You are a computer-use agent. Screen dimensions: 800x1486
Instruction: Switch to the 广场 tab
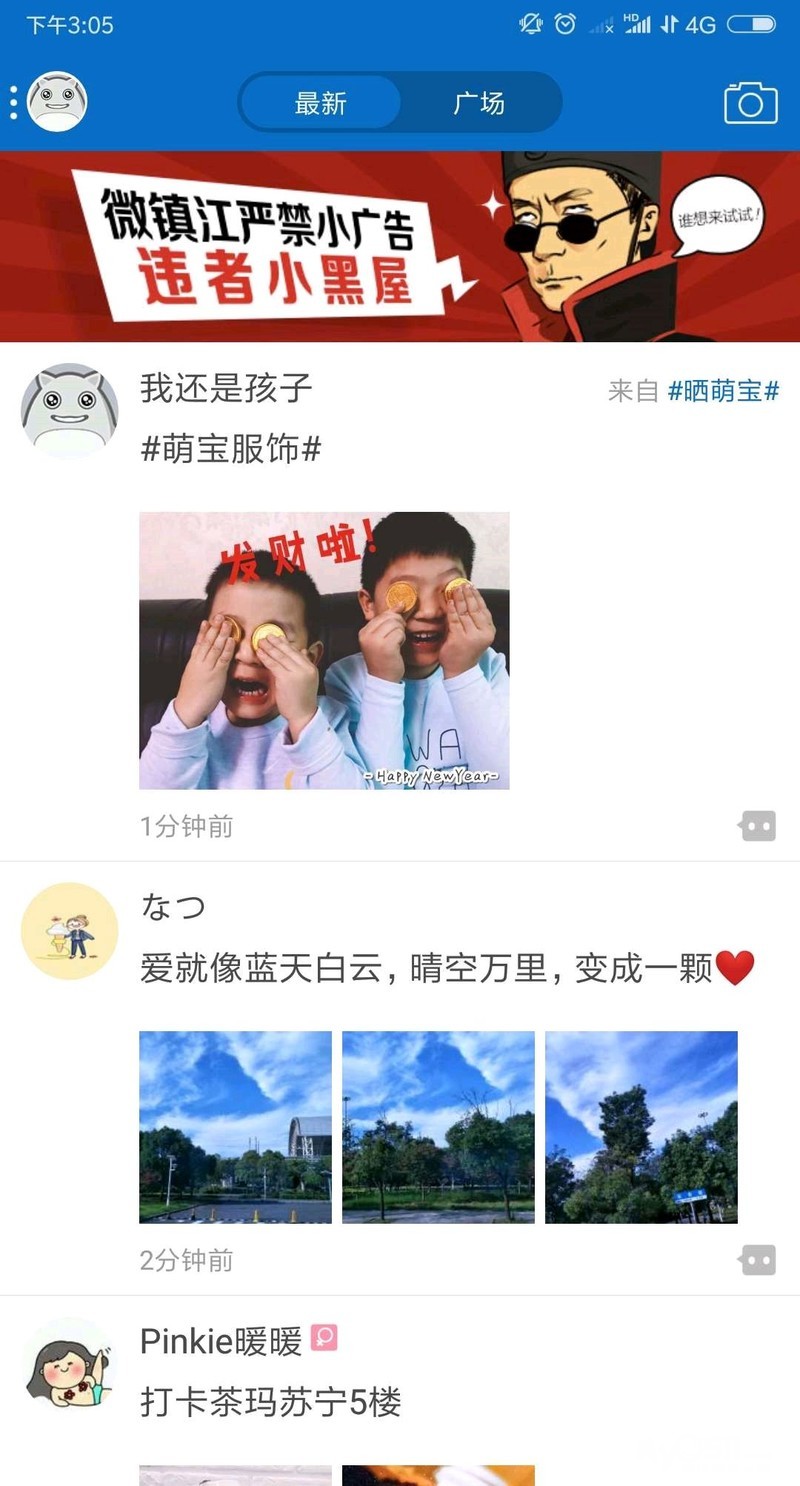[479, 103]
